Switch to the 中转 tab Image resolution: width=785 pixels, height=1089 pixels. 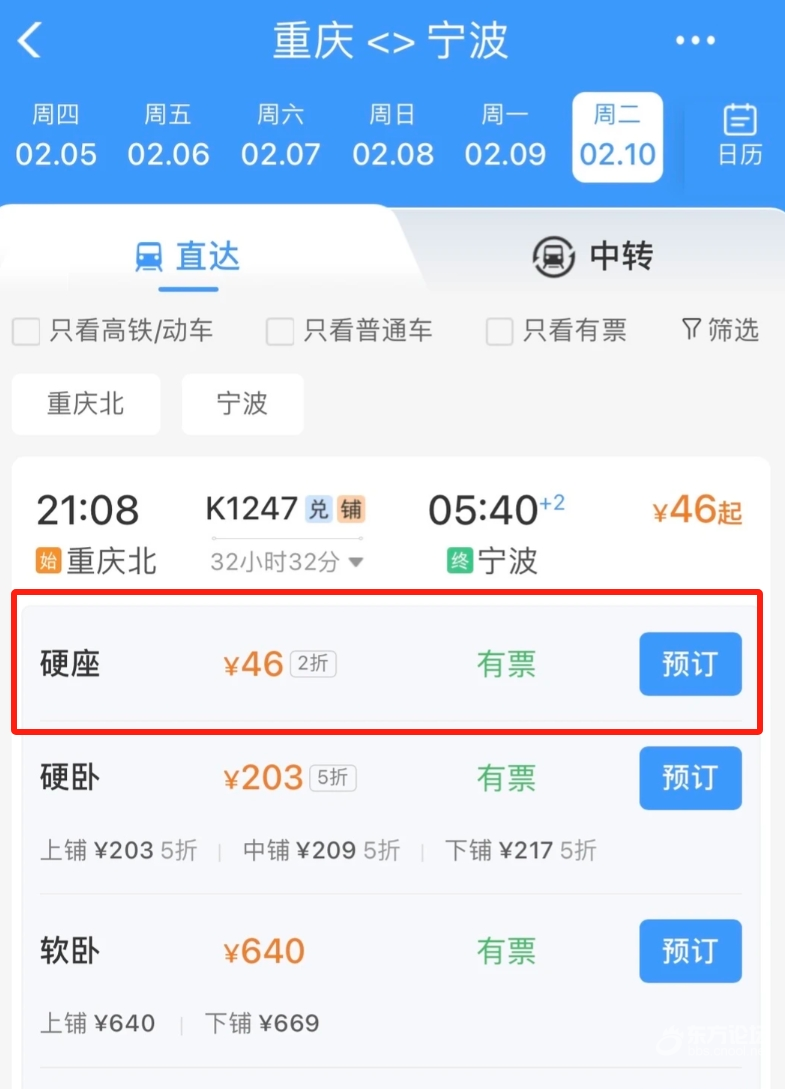pos(592,257)
